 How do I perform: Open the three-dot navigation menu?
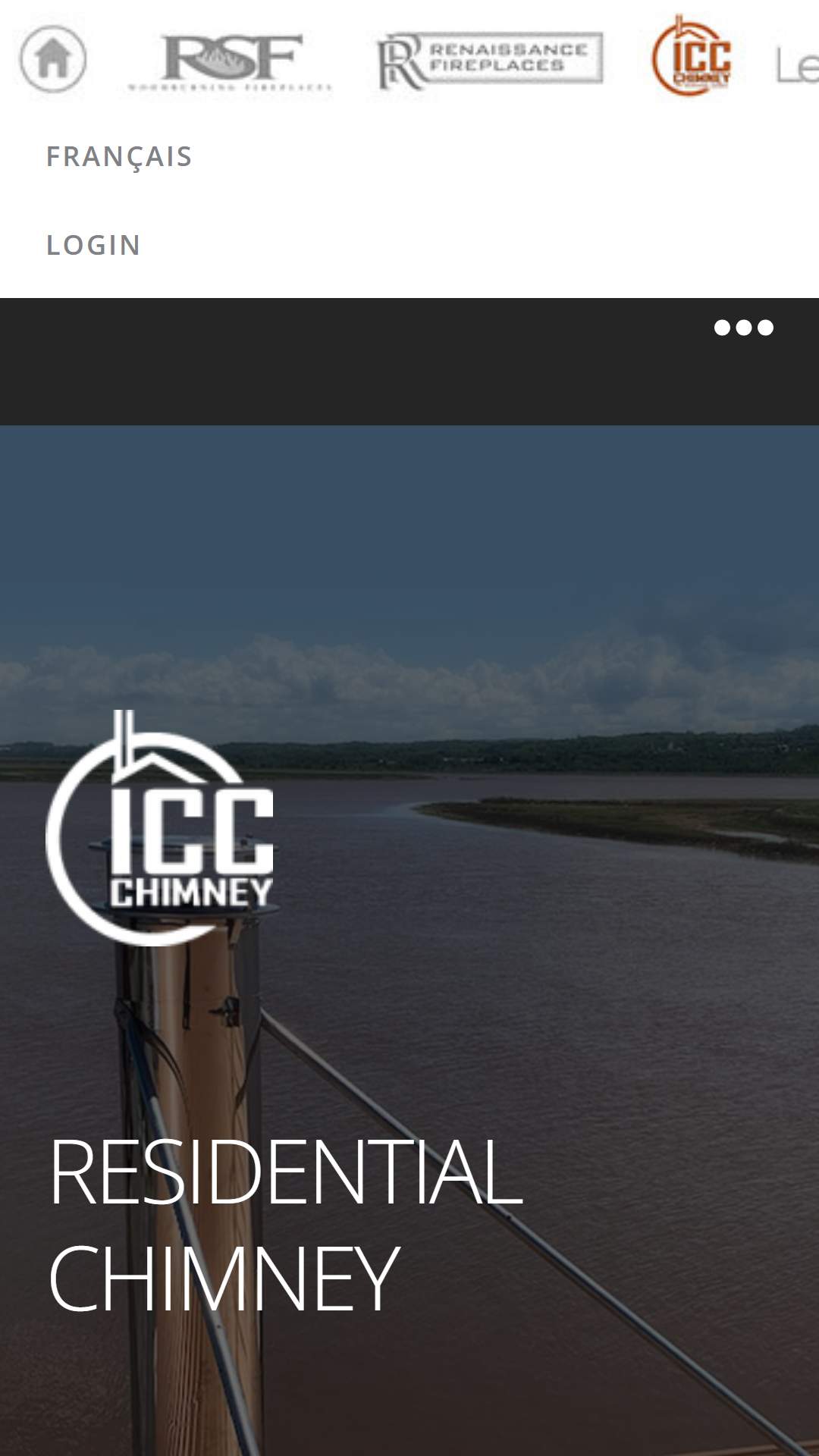[744, 328]
